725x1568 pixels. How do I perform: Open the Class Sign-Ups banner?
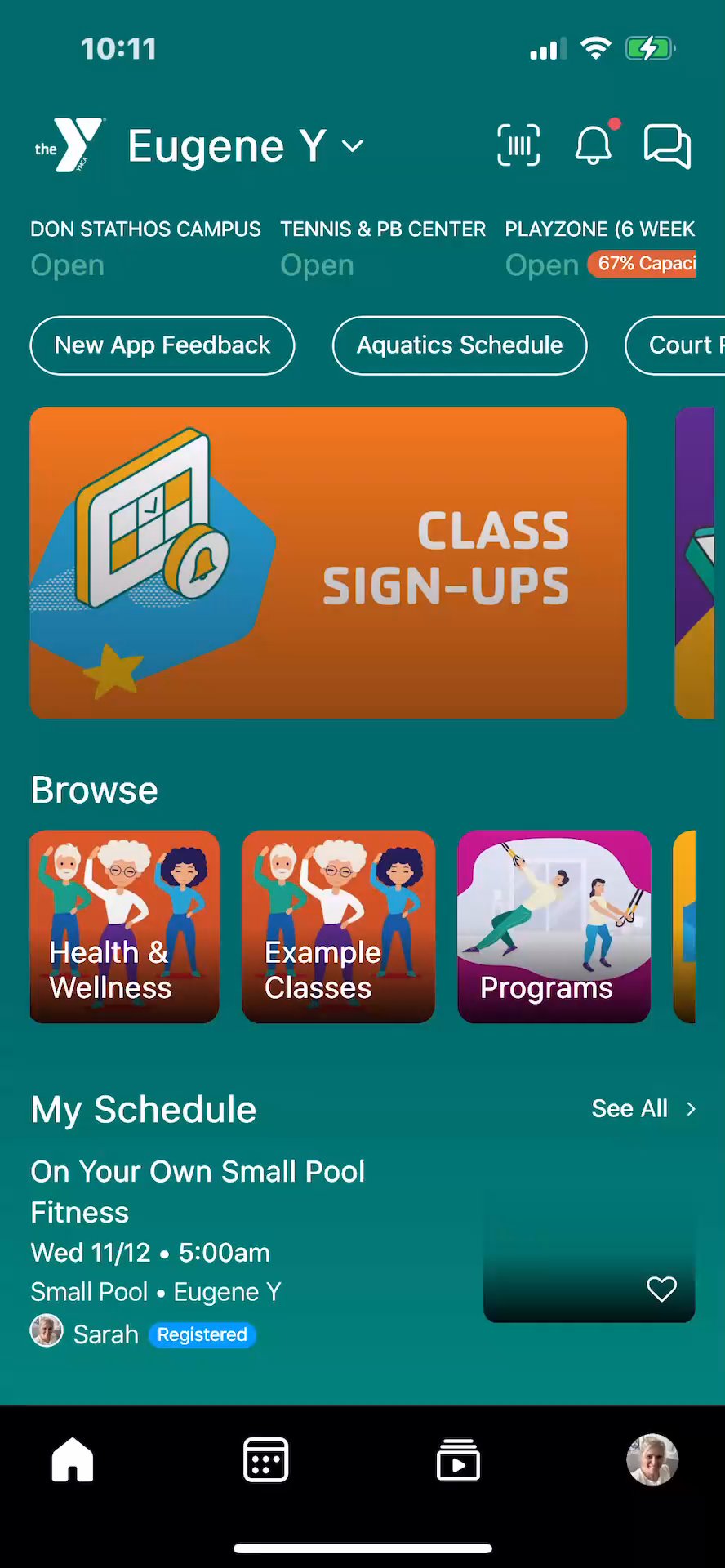pyautogui.click(x=328, y=563)
